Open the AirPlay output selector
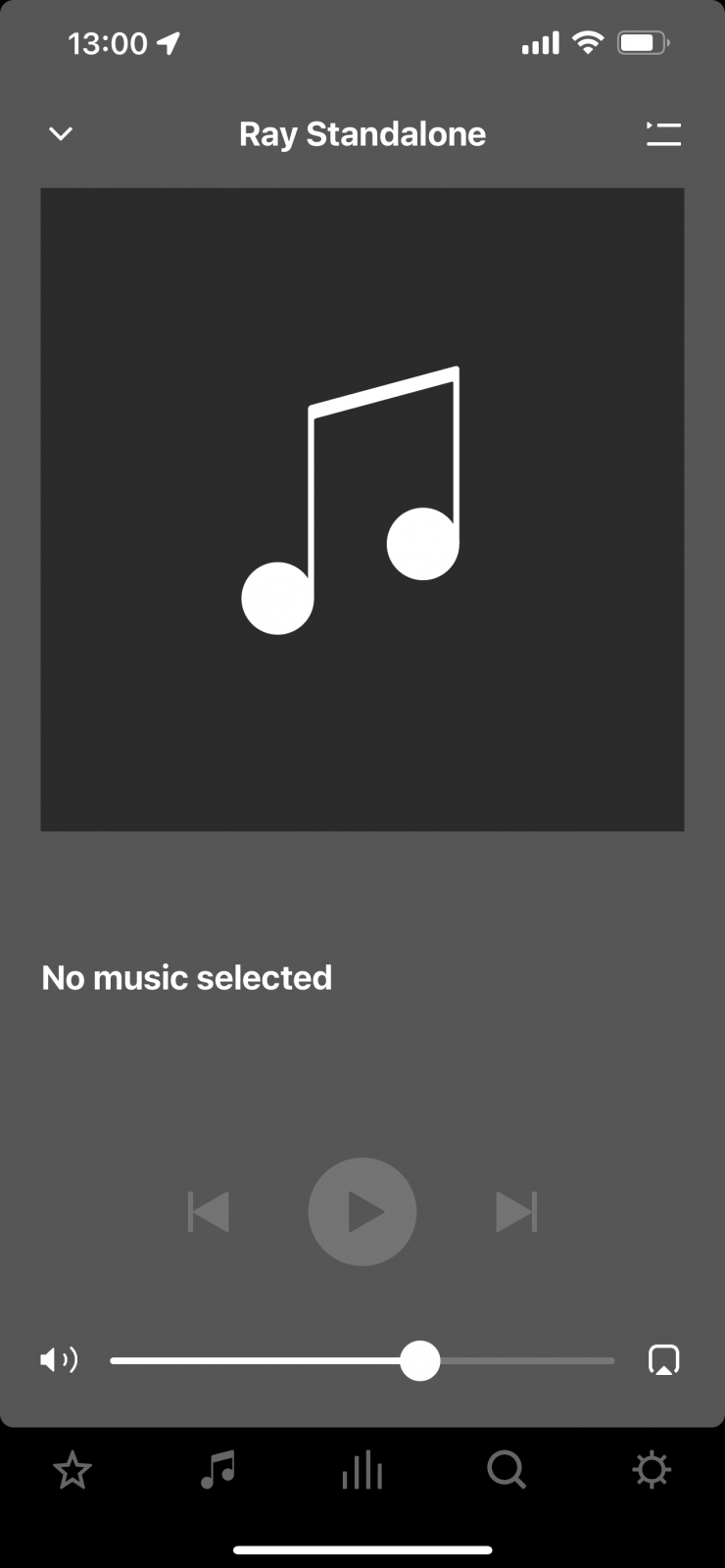Screen dimensions: 725x1568 point(663,1360)
